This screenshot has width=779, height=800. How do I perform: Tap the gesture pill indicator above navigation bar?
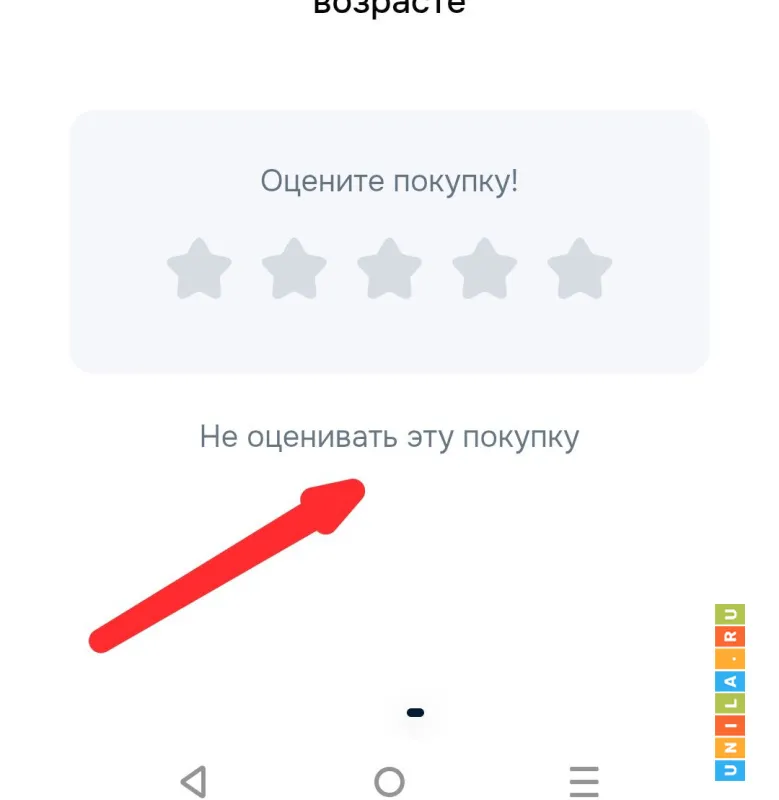[x=415, y=712]
